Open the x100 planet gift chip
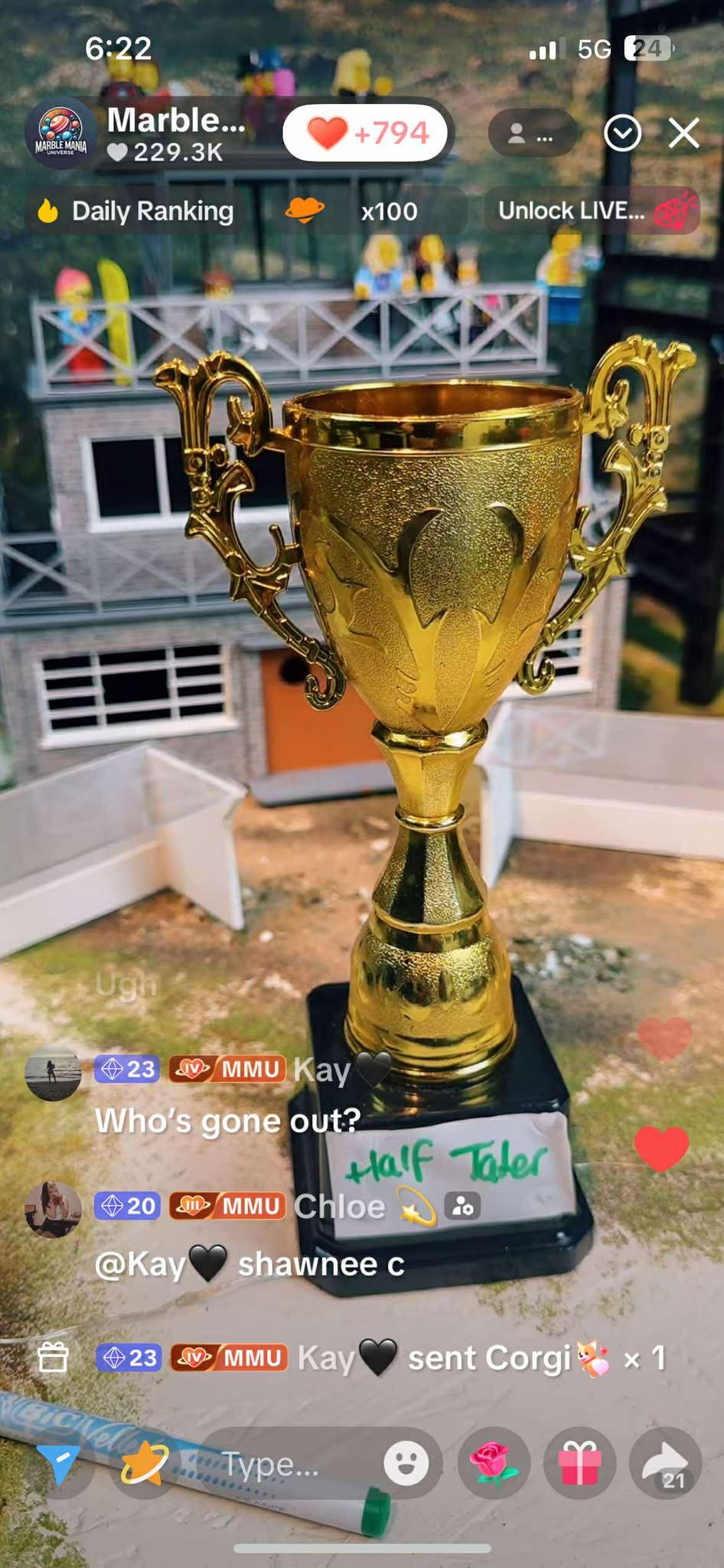Viewport: 724px width, 1568px height. [360, 211]
